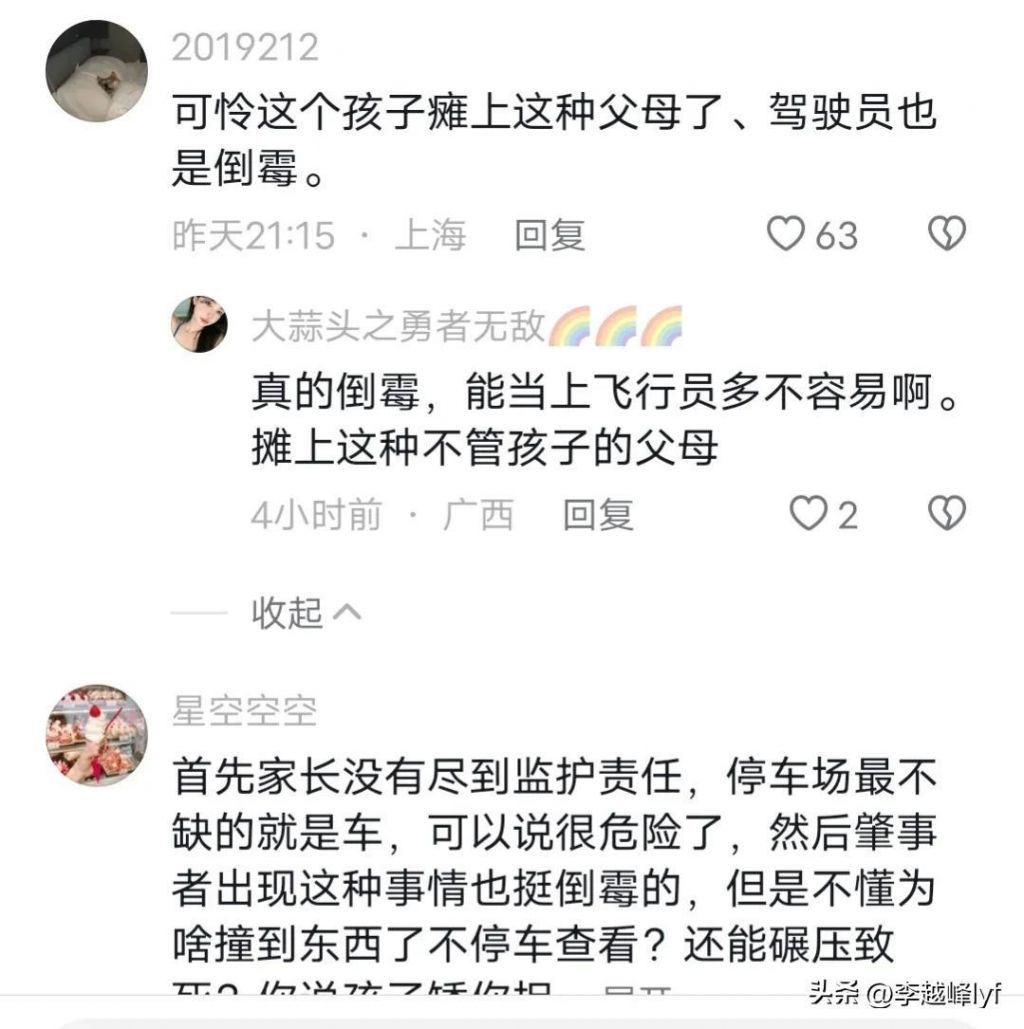The height and width of the screenshot is (1029, 1024).
Task: Open the profile picture of 星空空空
Action: [96, 735]
